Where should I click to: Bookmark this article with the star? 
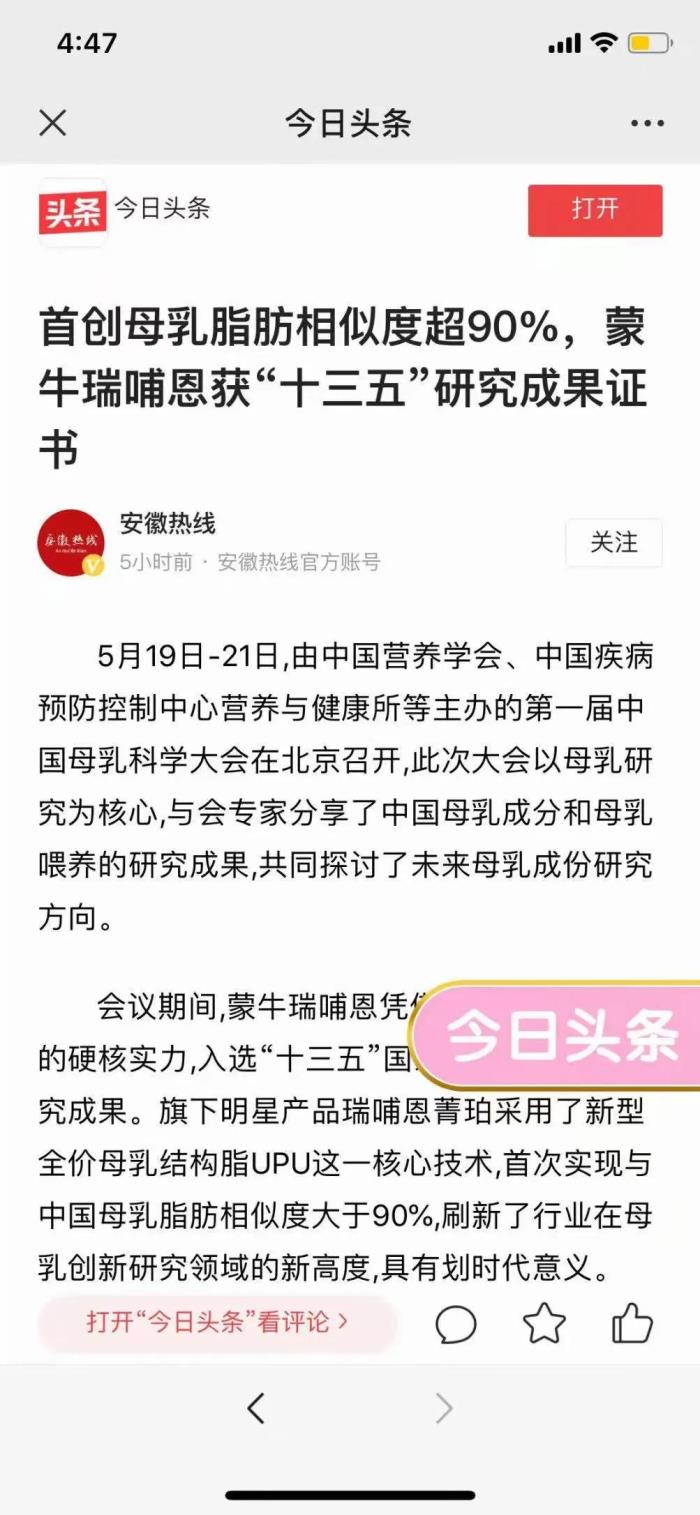(x=544, y=1323)
